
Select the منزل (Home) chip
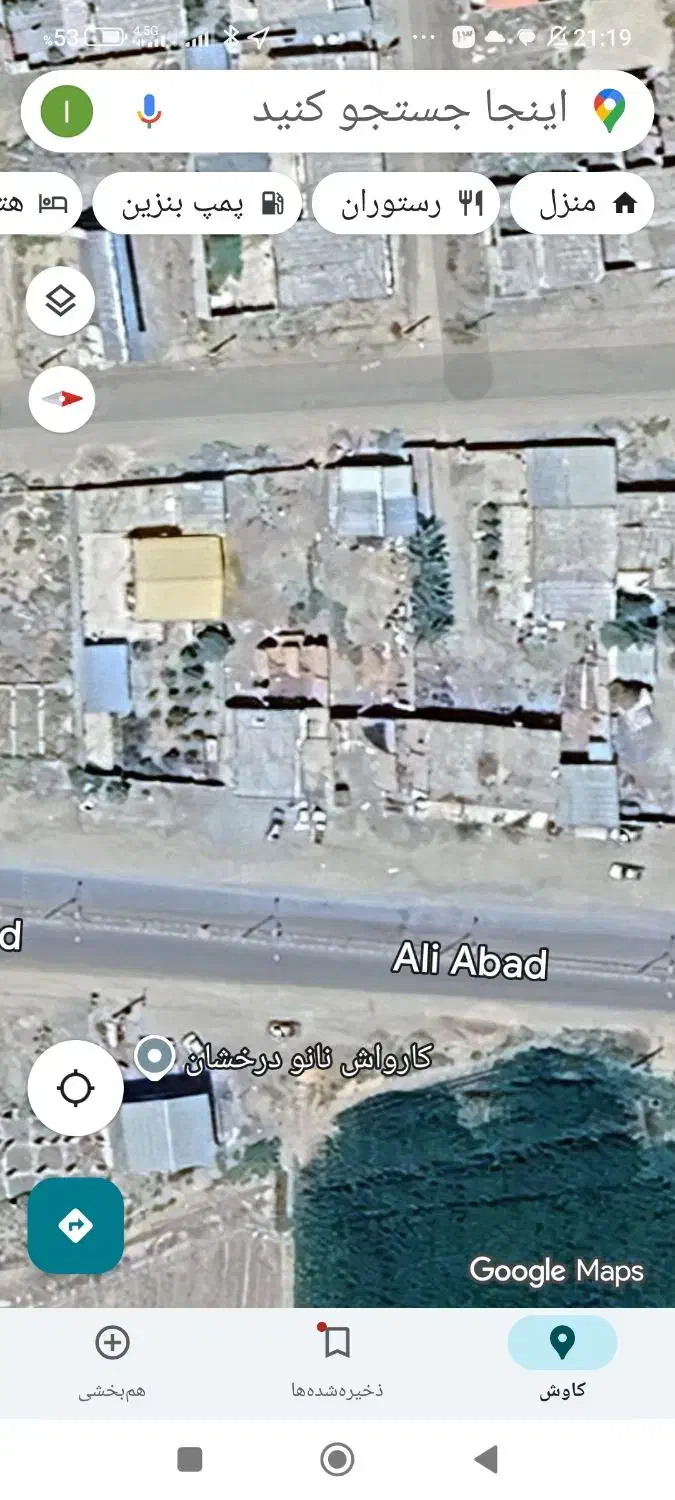pyautogui.click(x=583, y=204)
